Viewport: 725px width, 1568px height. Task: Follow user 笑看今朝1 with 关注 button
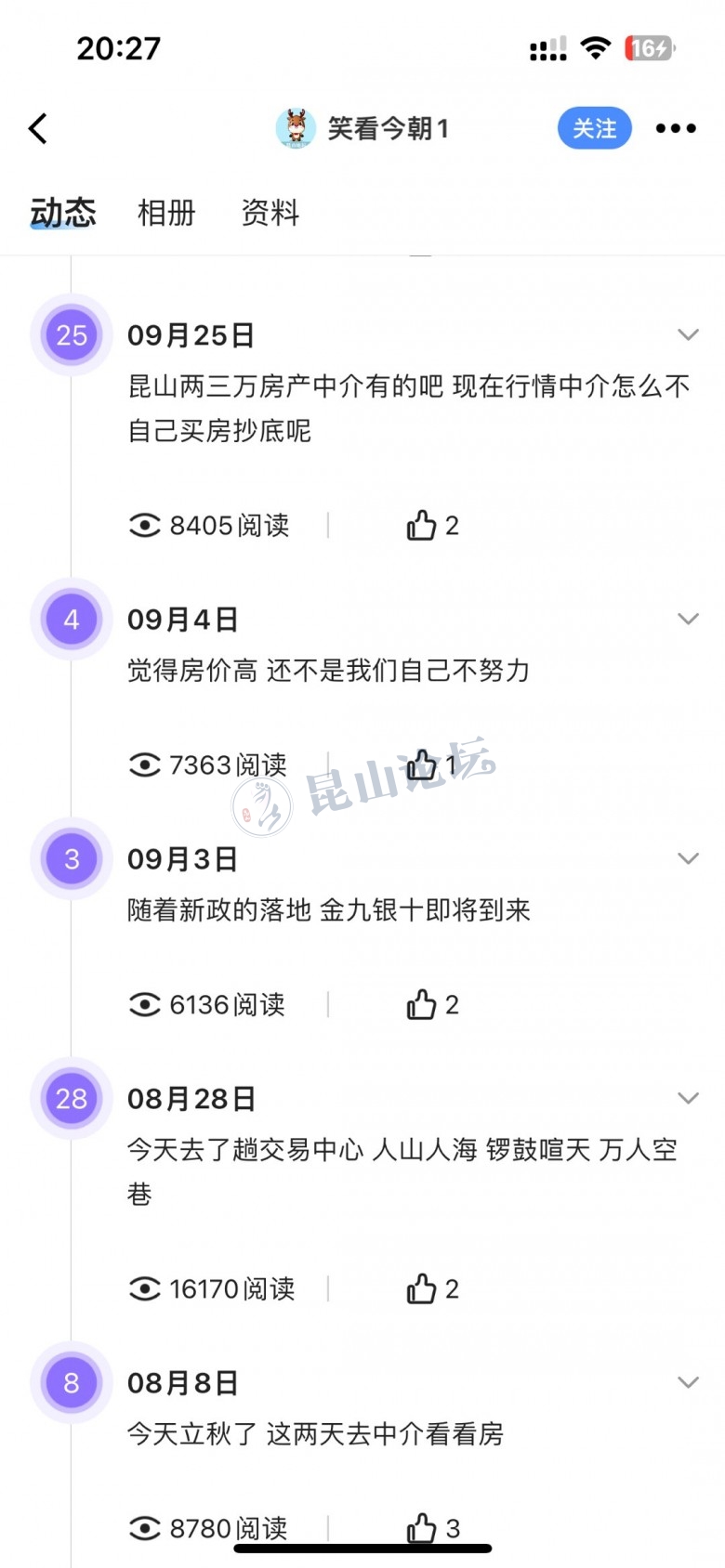[x=594, y=128]
